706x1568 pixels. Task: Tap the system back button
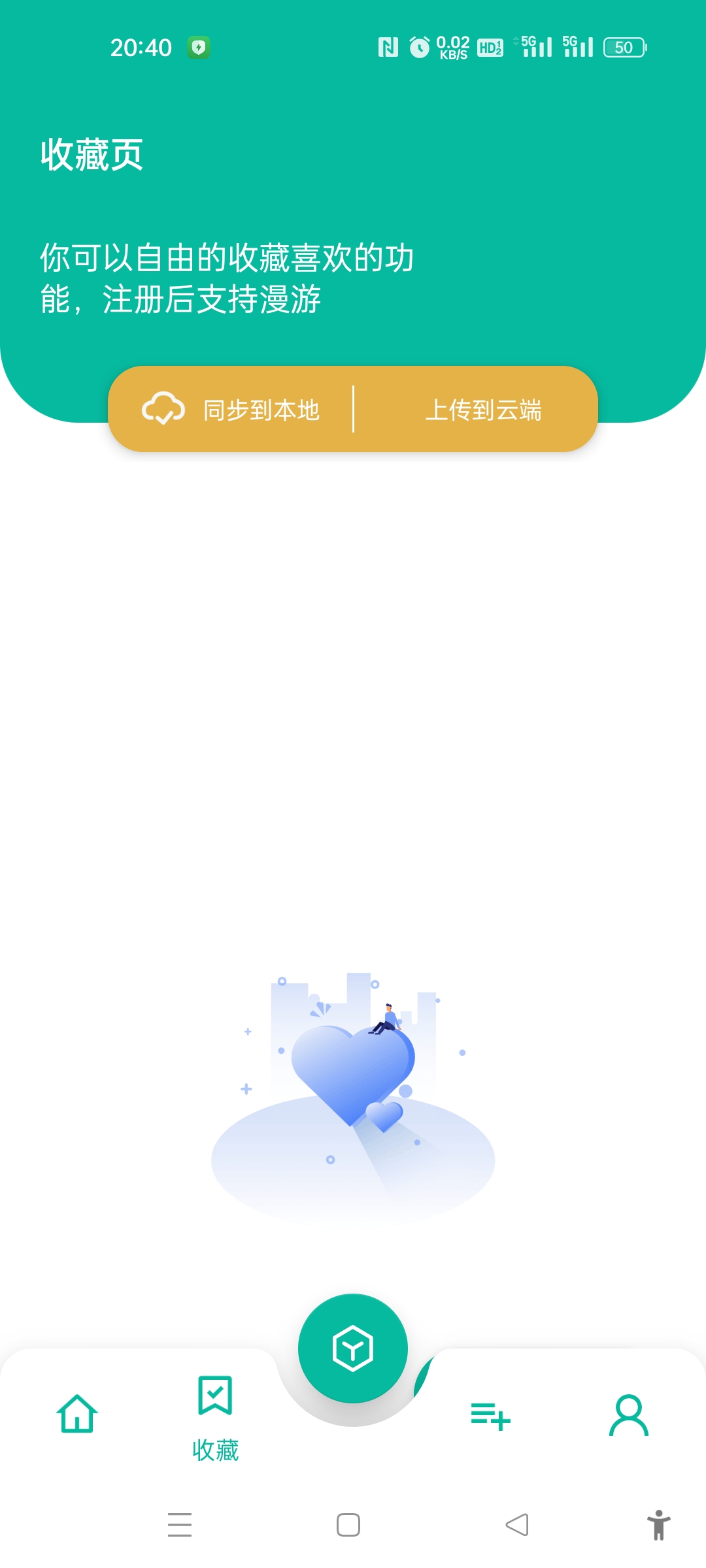coord(517,1525)
